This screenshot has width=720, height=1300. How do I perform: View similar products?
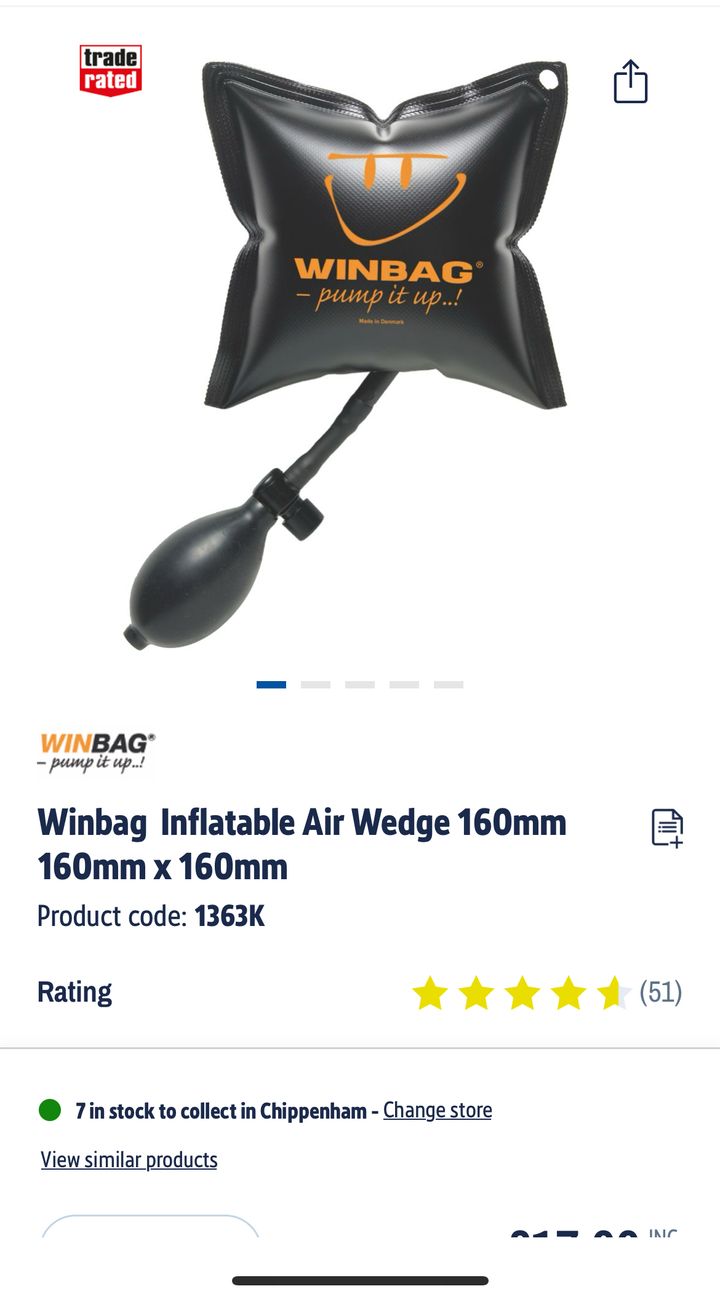click(129, 1160)
